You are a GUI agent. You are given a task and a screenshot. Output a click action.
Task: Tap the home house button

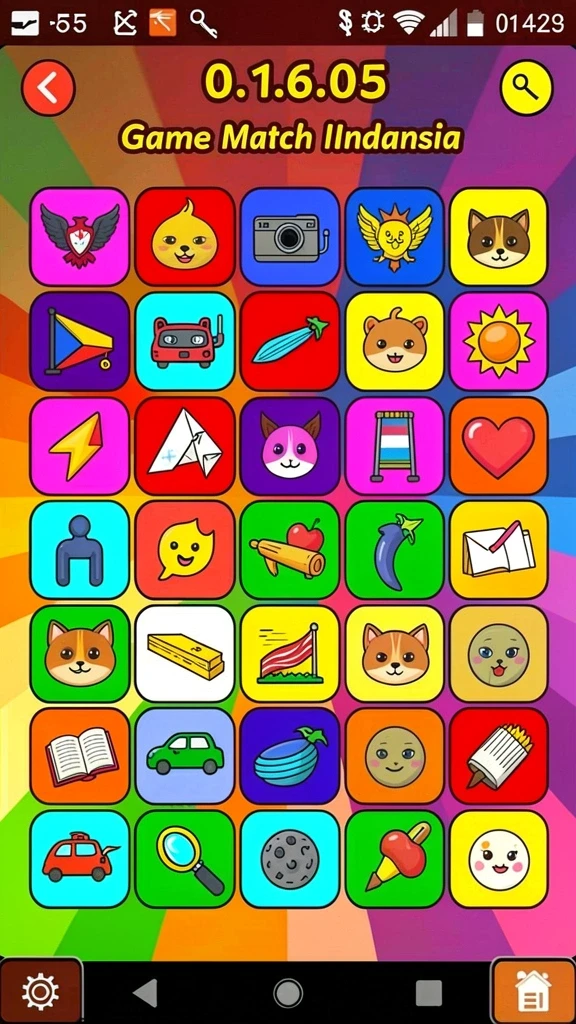(x=534, y=993)
